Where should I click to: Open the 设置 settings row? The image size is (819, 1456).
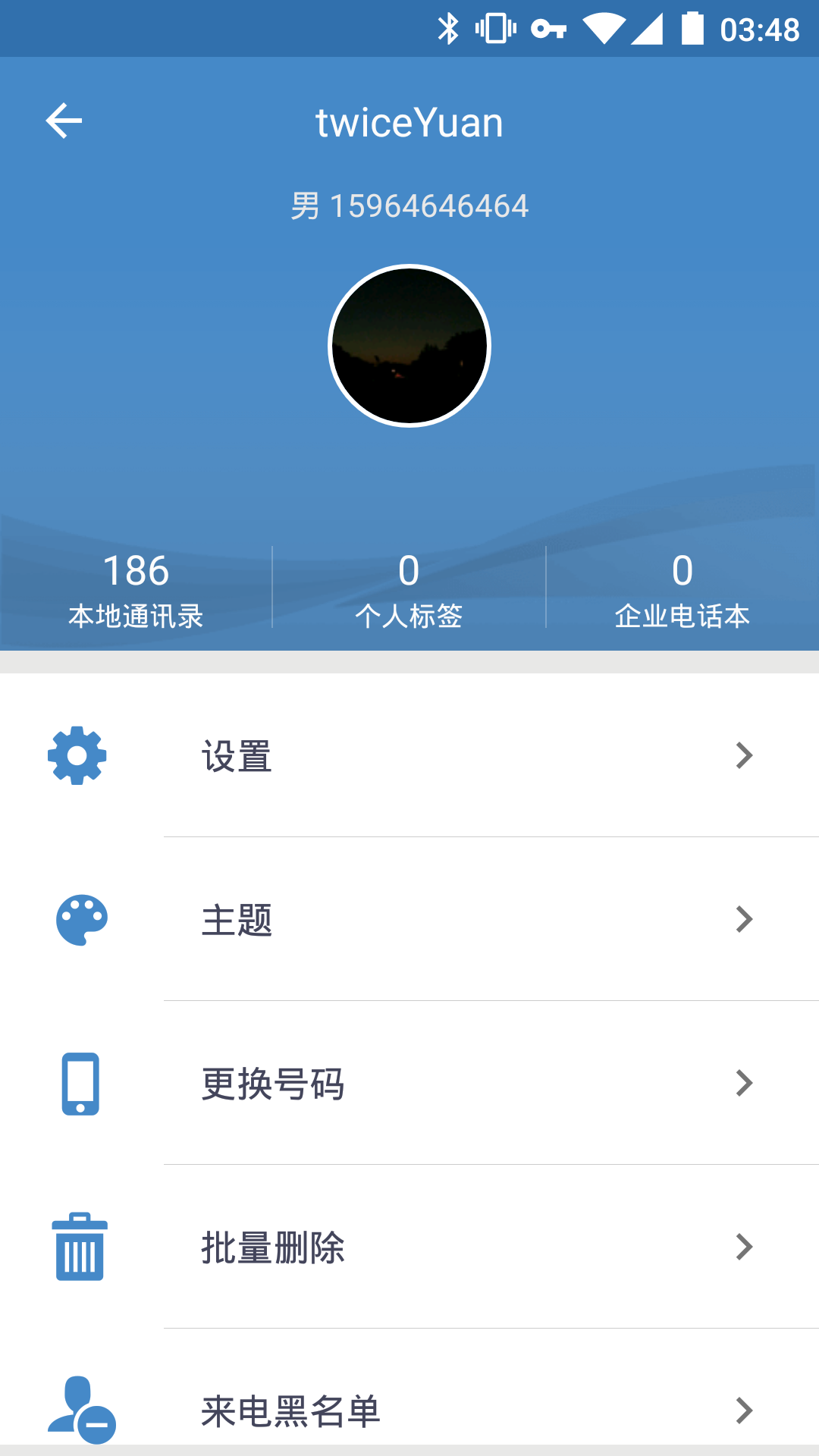point(409,756)
